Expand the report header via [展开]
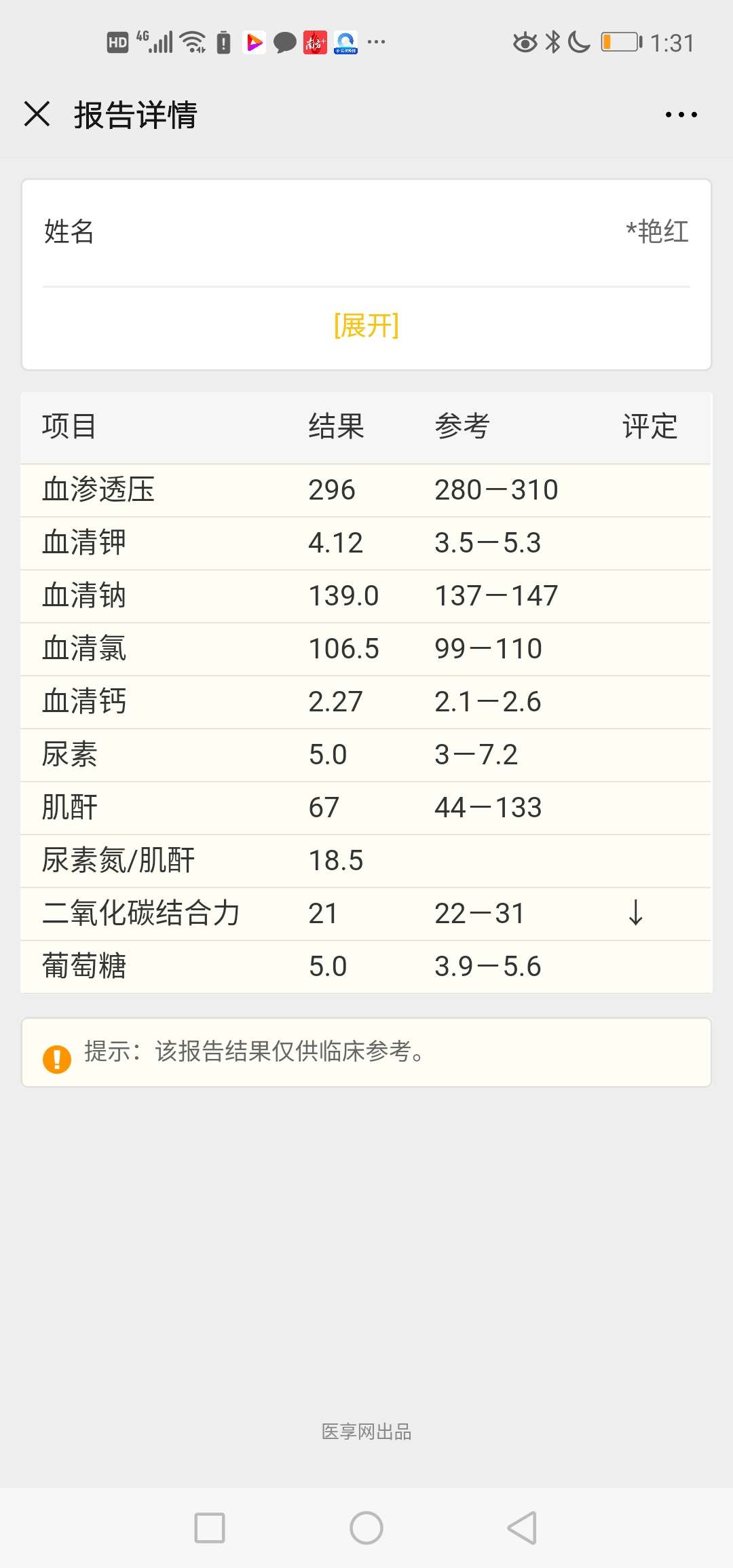Viewport: 733px width, 1568px height. (366, 326)
